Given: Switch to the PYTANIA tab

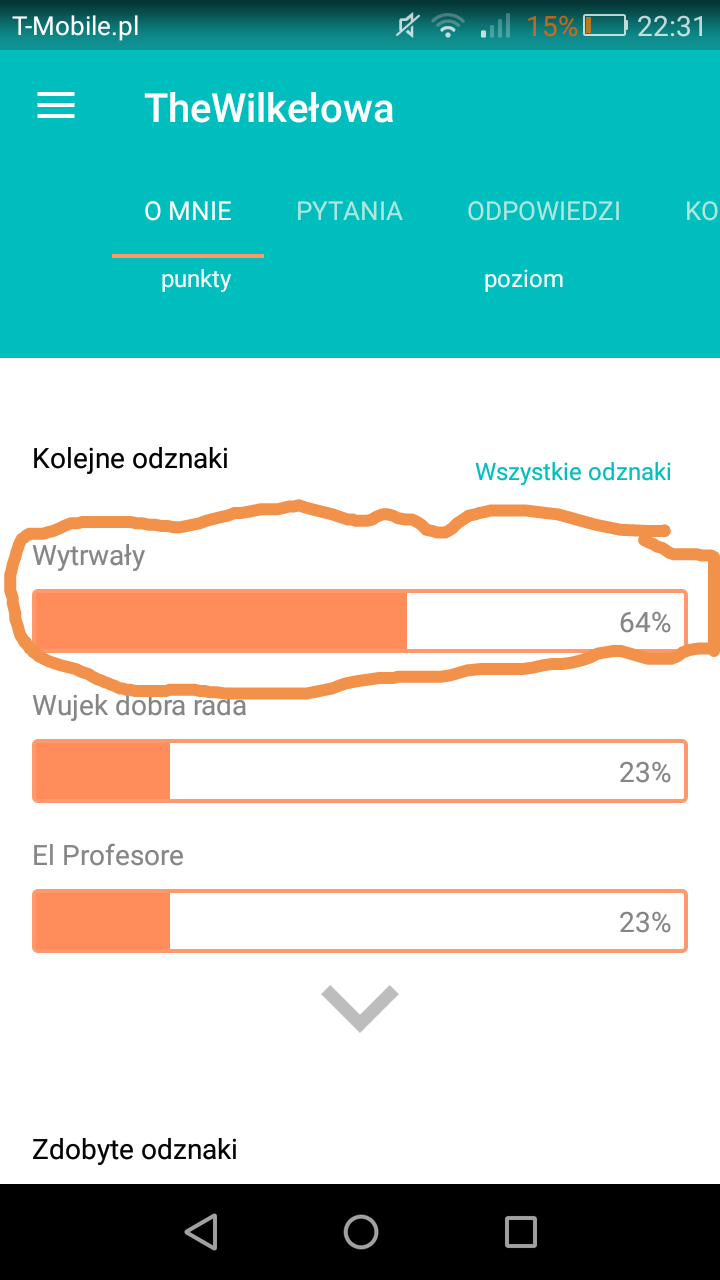Looking at the screenshot, I should pyautogui.click(x=349, y=212).
